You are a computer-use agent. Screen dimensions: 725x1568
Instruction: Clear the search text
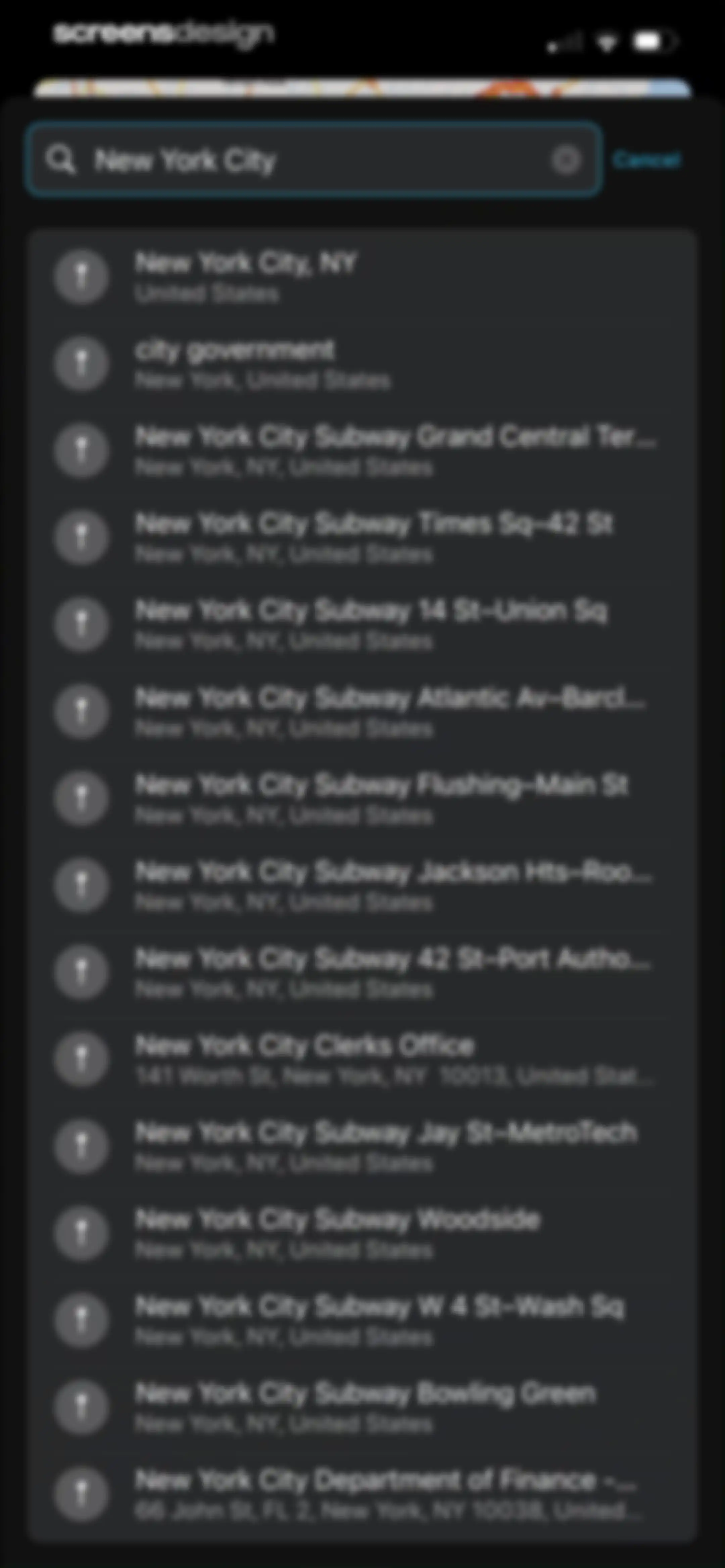coord(566,161)
